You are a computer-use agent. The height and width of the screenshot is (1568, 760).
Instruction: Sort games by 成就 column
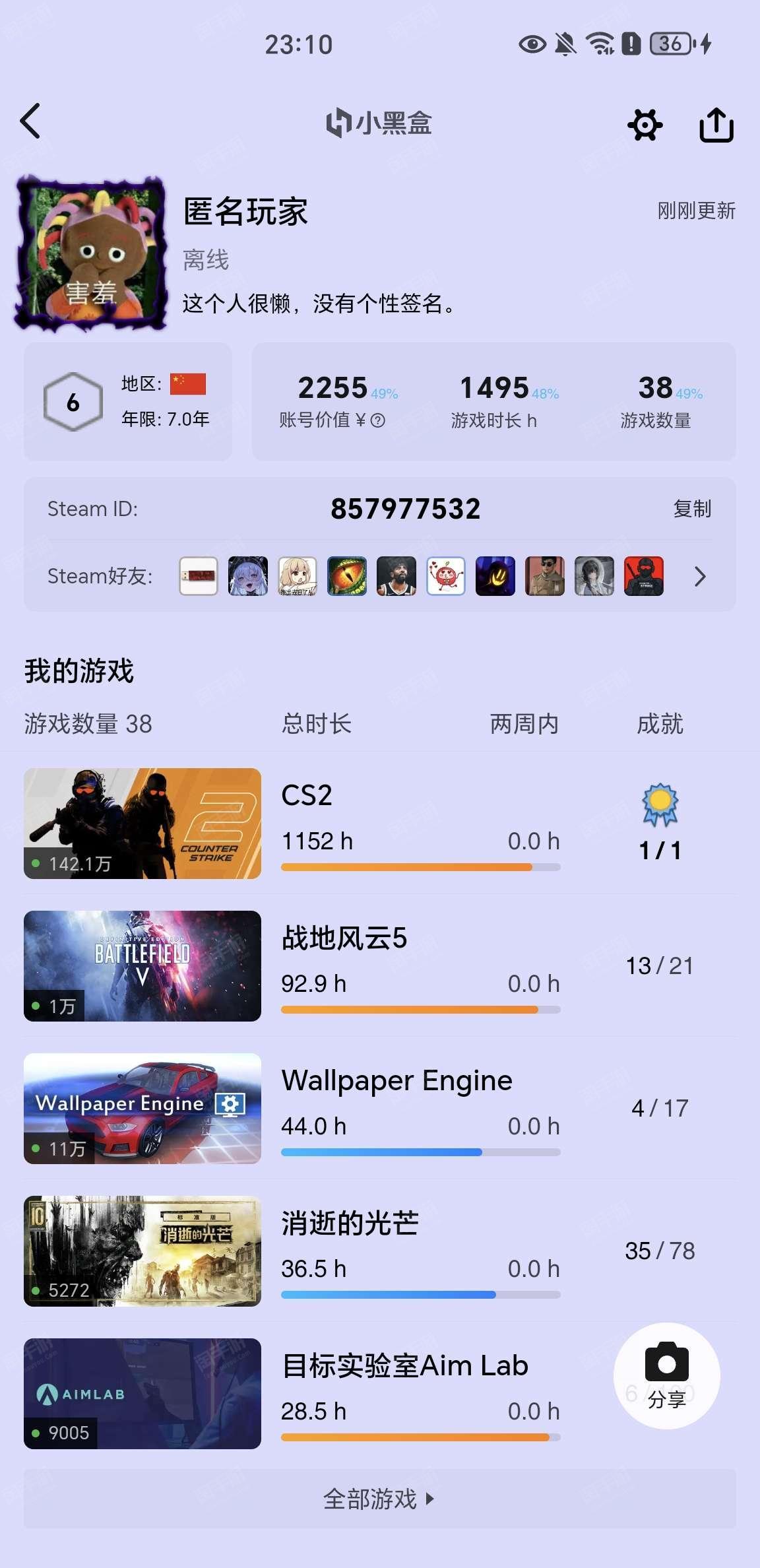click(660, 724)
